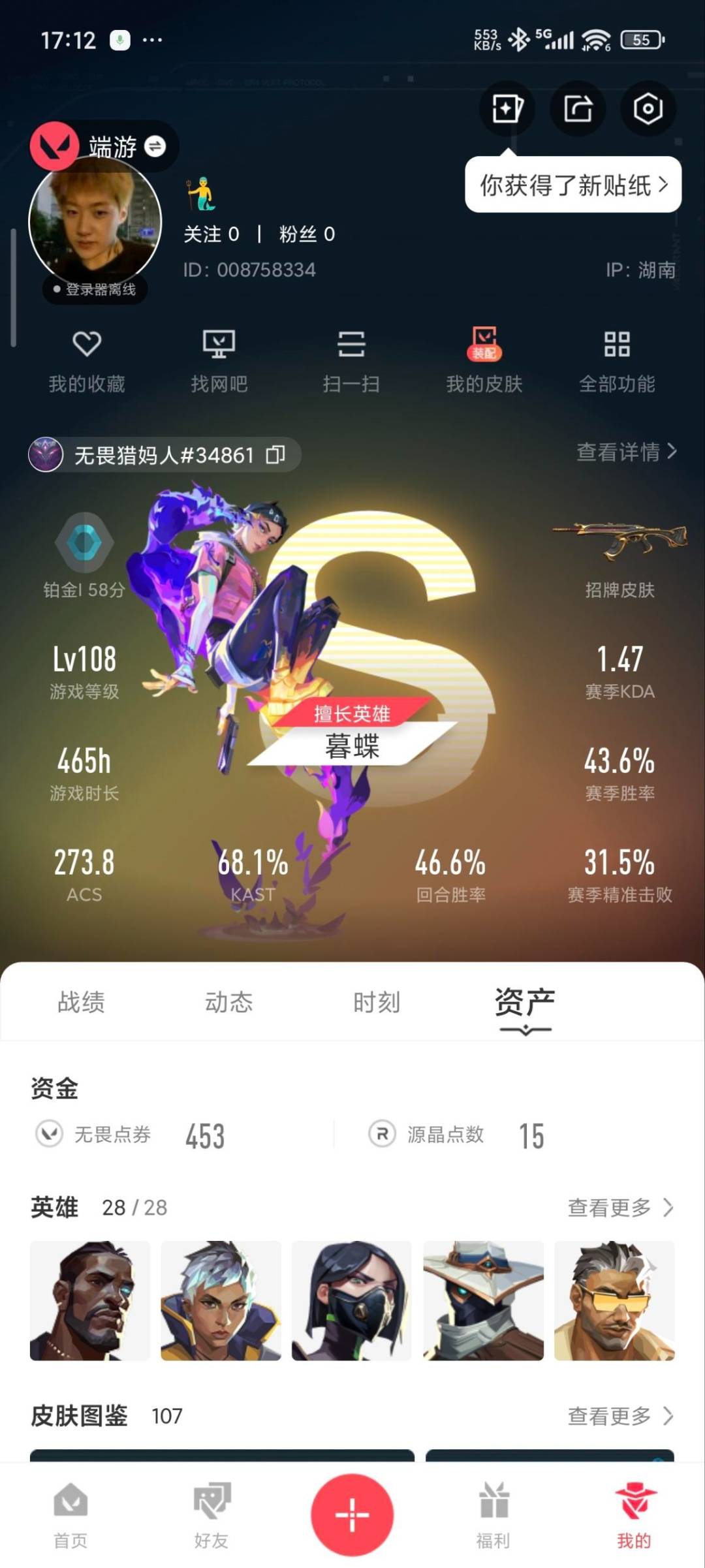The height and width of the screenshot is (1568, 705).
Task: Open 我的皮肤 skins
Action: 484,361
